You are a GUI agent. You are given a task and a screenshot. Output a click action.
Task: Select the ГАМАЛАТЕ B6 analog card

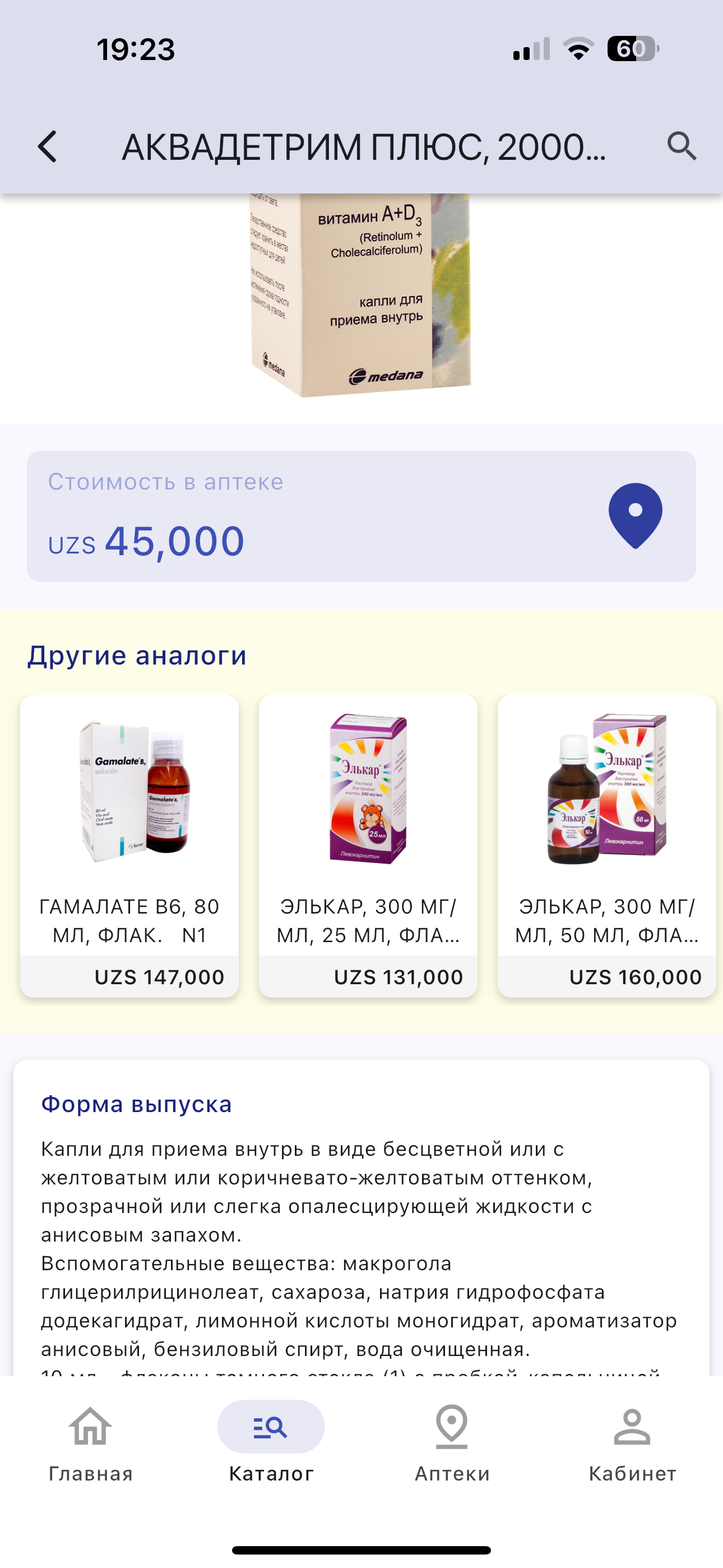tap(129, 846)
